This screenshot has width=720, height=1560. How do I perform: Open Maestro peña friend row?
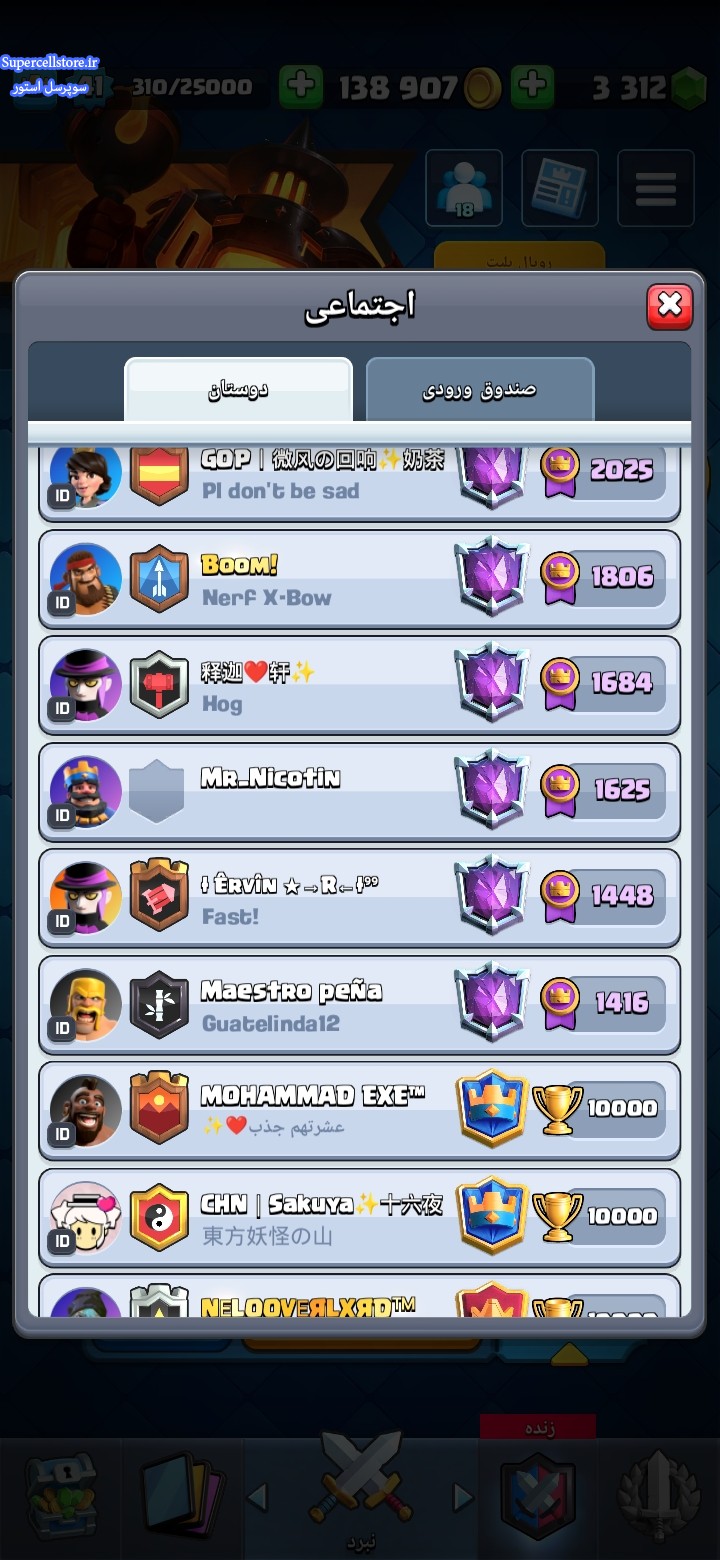pos(360,1005)
